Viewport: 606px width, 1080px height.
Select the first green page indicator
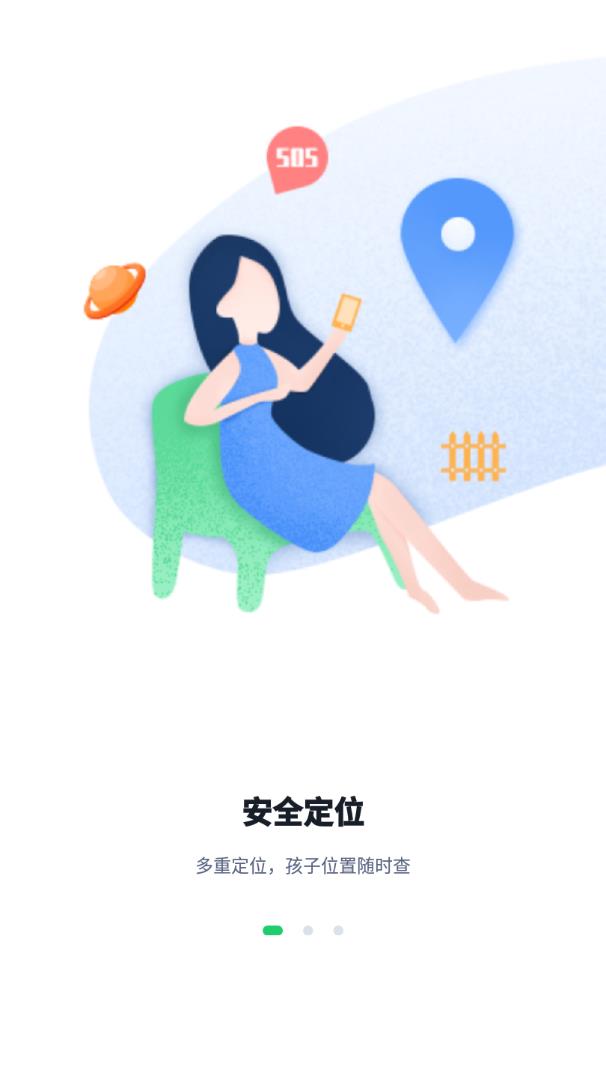coord(273,930)
